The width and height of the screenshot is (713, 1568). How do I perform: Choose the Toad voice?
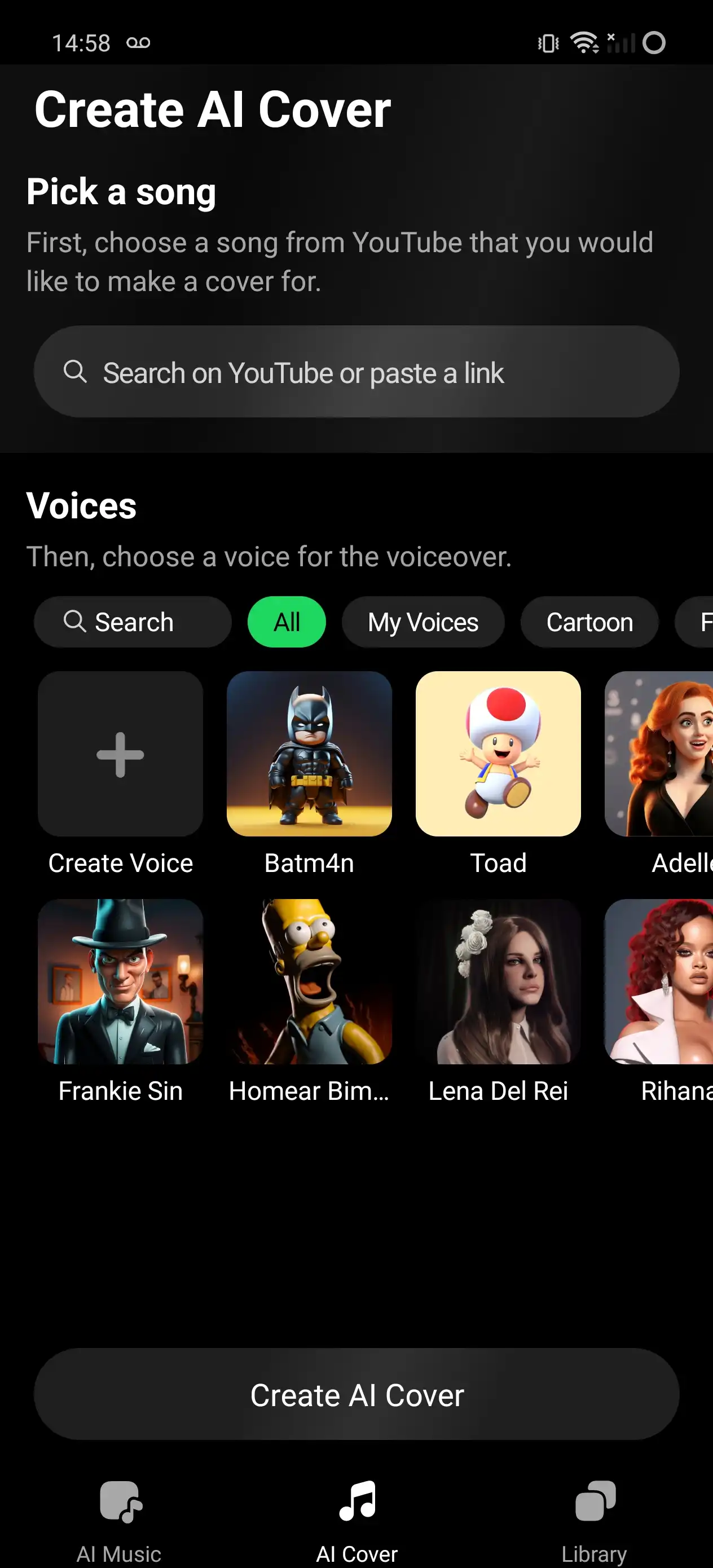click(498, 755)
